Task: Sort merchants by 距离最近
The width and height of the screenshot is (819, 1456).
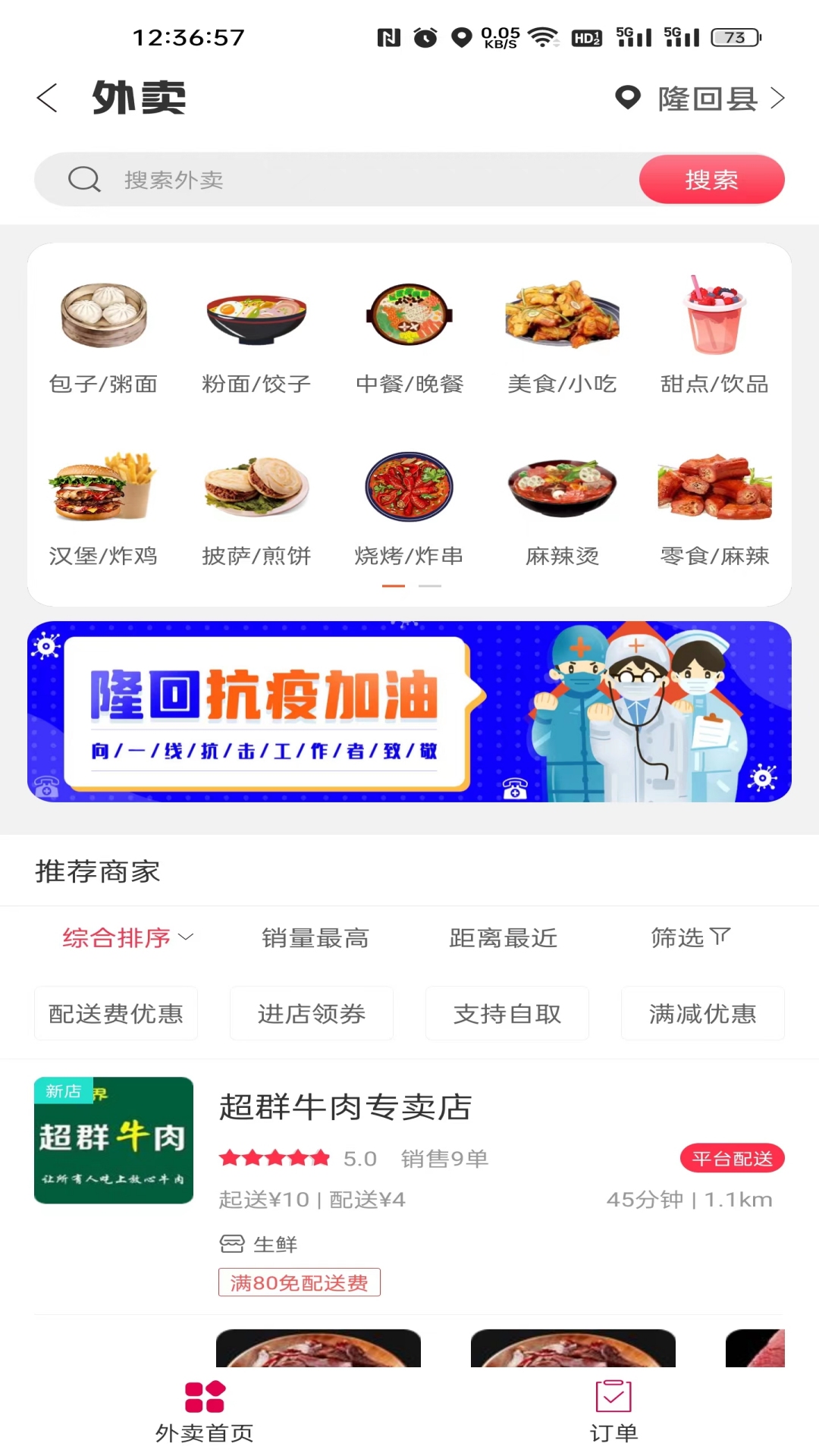Action: coord(503,938)
